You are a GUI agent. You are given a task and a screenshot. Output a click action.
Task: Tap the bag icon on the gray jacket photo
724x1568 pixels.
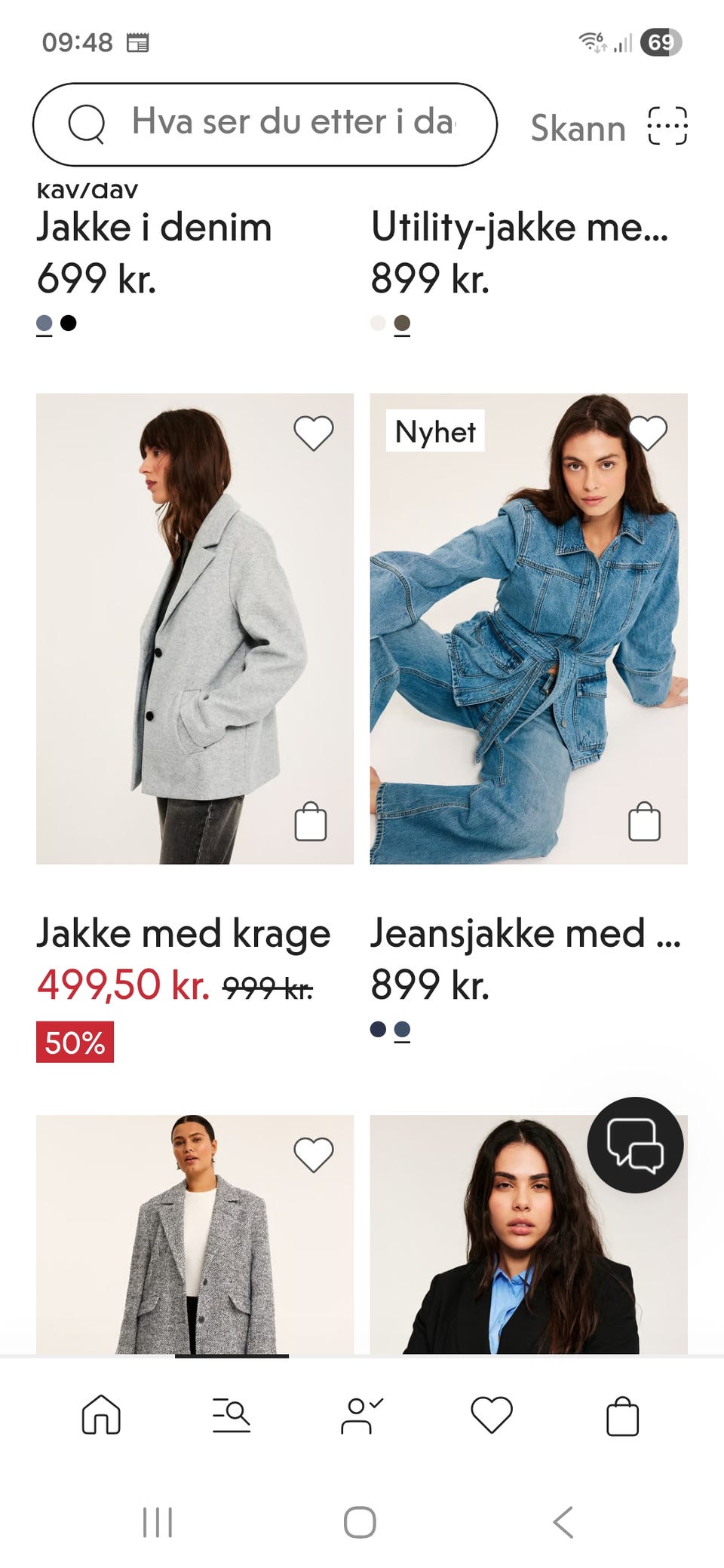[x=312, y=822]
